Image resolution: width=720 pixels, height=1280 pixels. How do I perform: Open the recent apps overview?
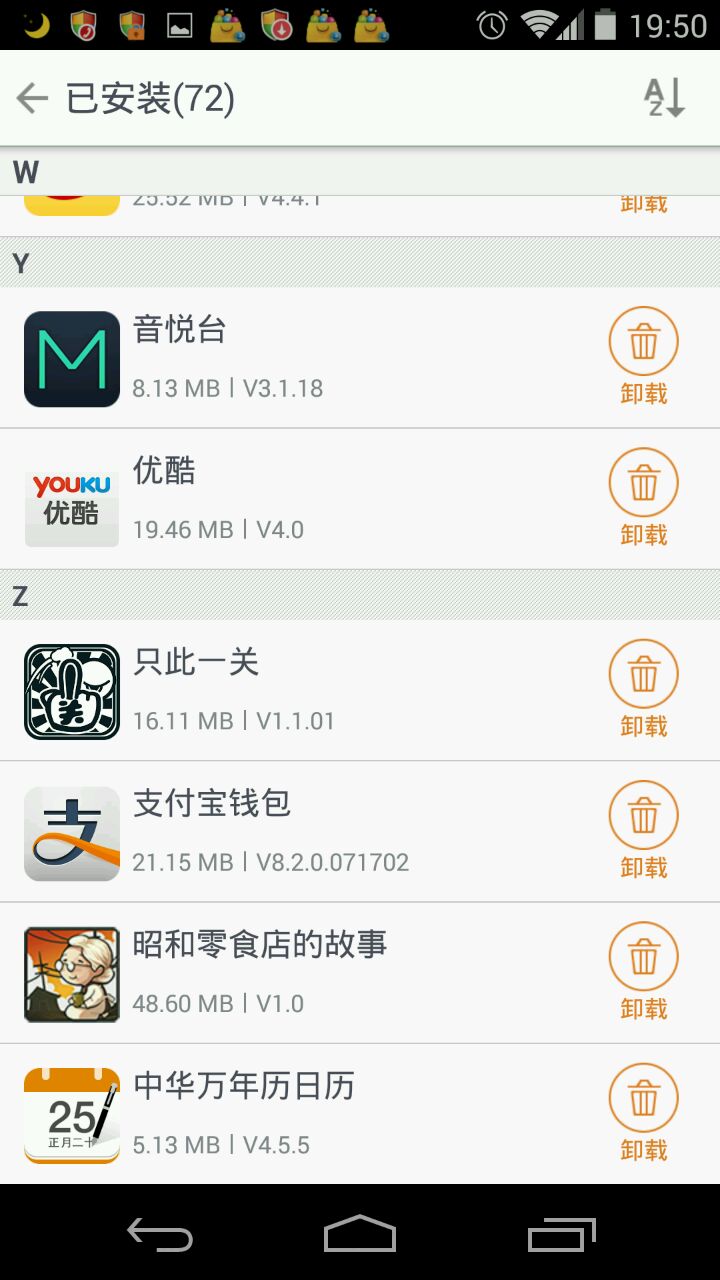(561, 1234)
